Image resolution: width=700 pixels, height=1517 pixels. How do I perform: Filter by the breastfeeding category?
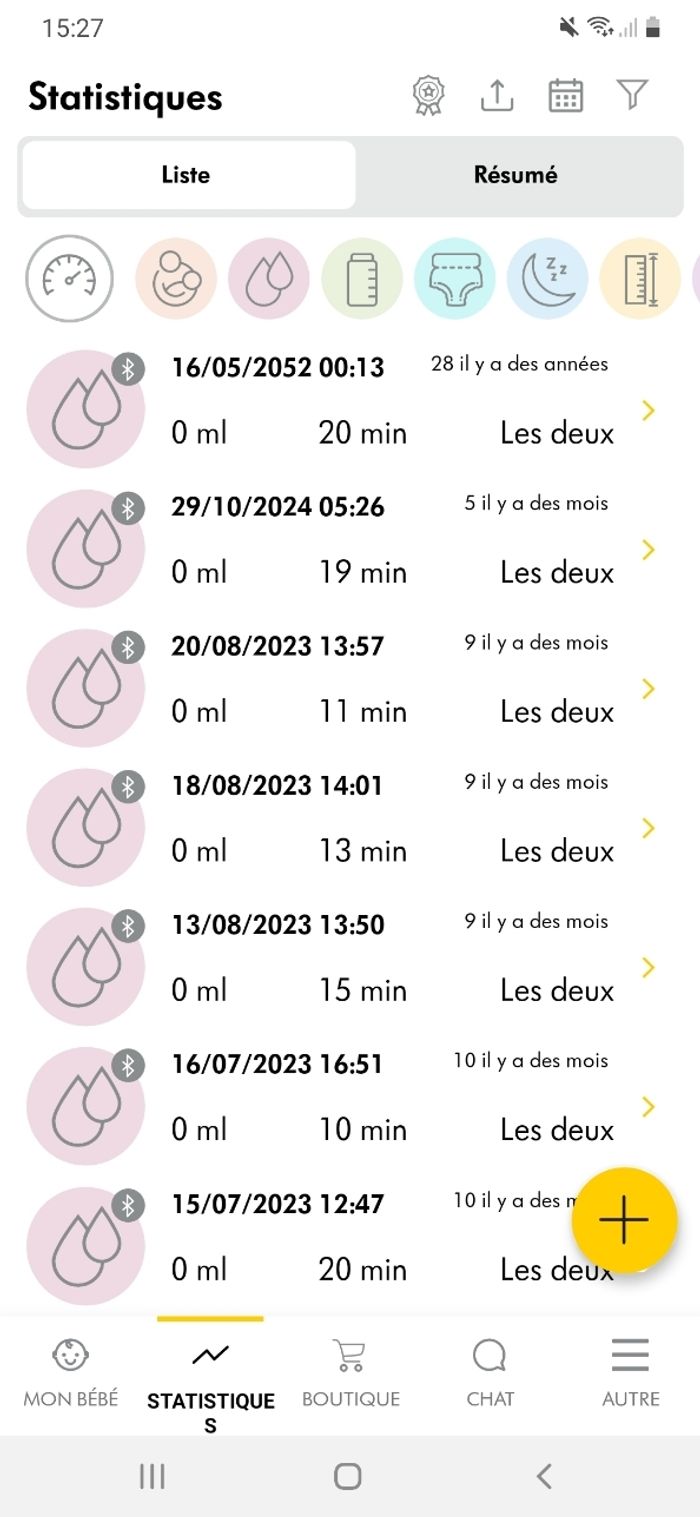pyautogui.click(x=175, y=278)
